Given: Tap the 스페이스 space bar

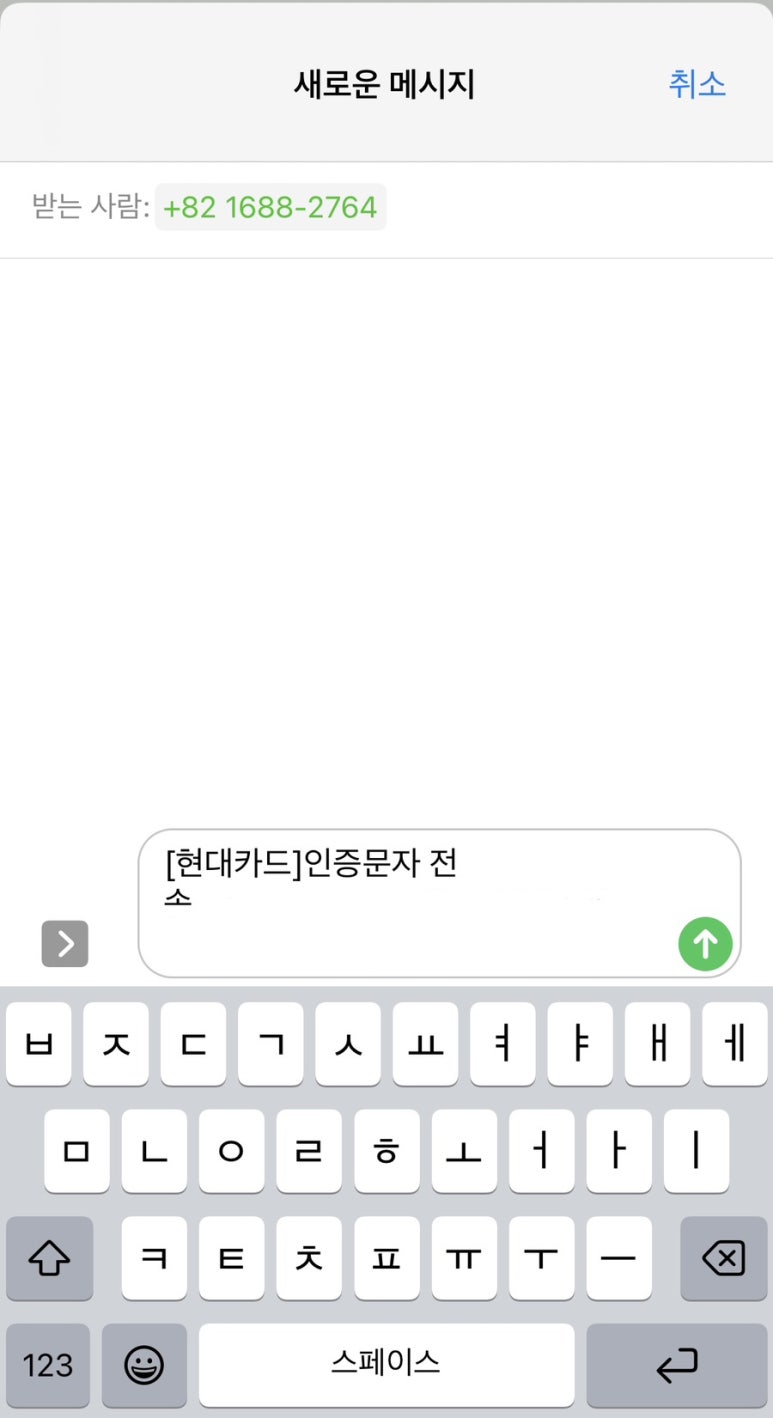Looking at the screenshot, I should click(386, 1365).
